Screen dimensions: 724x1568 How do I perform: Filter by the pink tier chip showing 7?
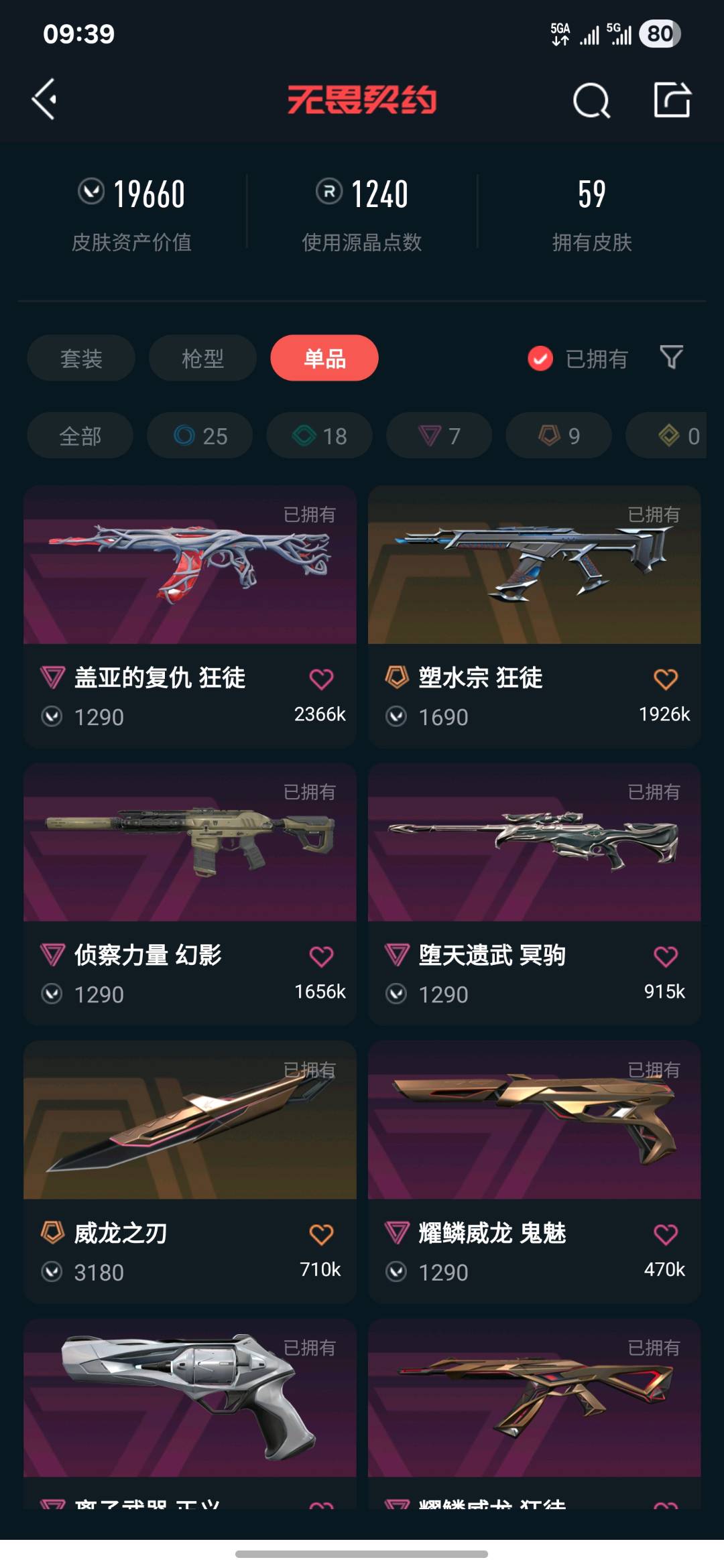click(x=439, y=436)
